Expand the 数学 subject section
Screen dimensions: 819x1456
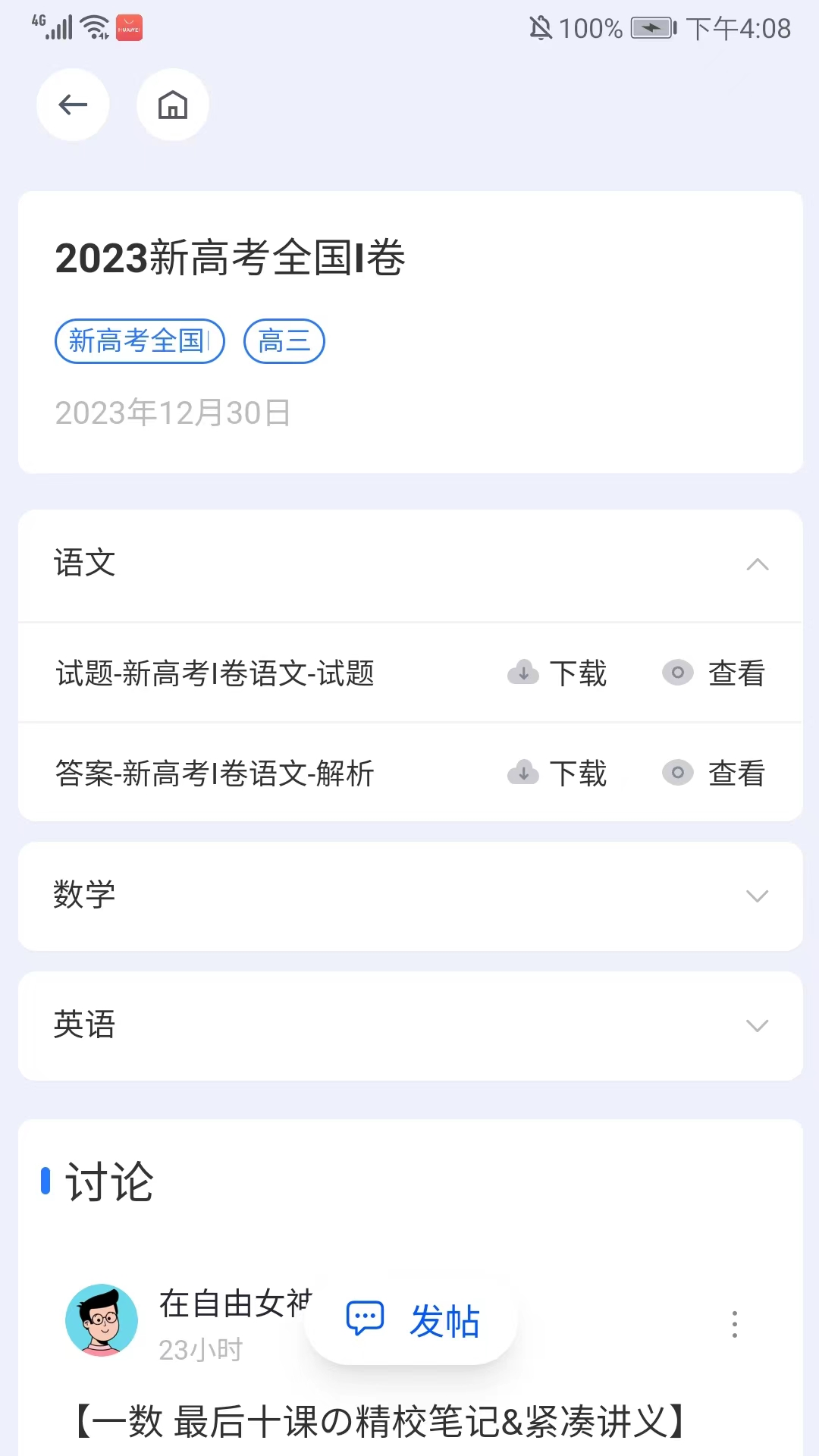[756, 896]
